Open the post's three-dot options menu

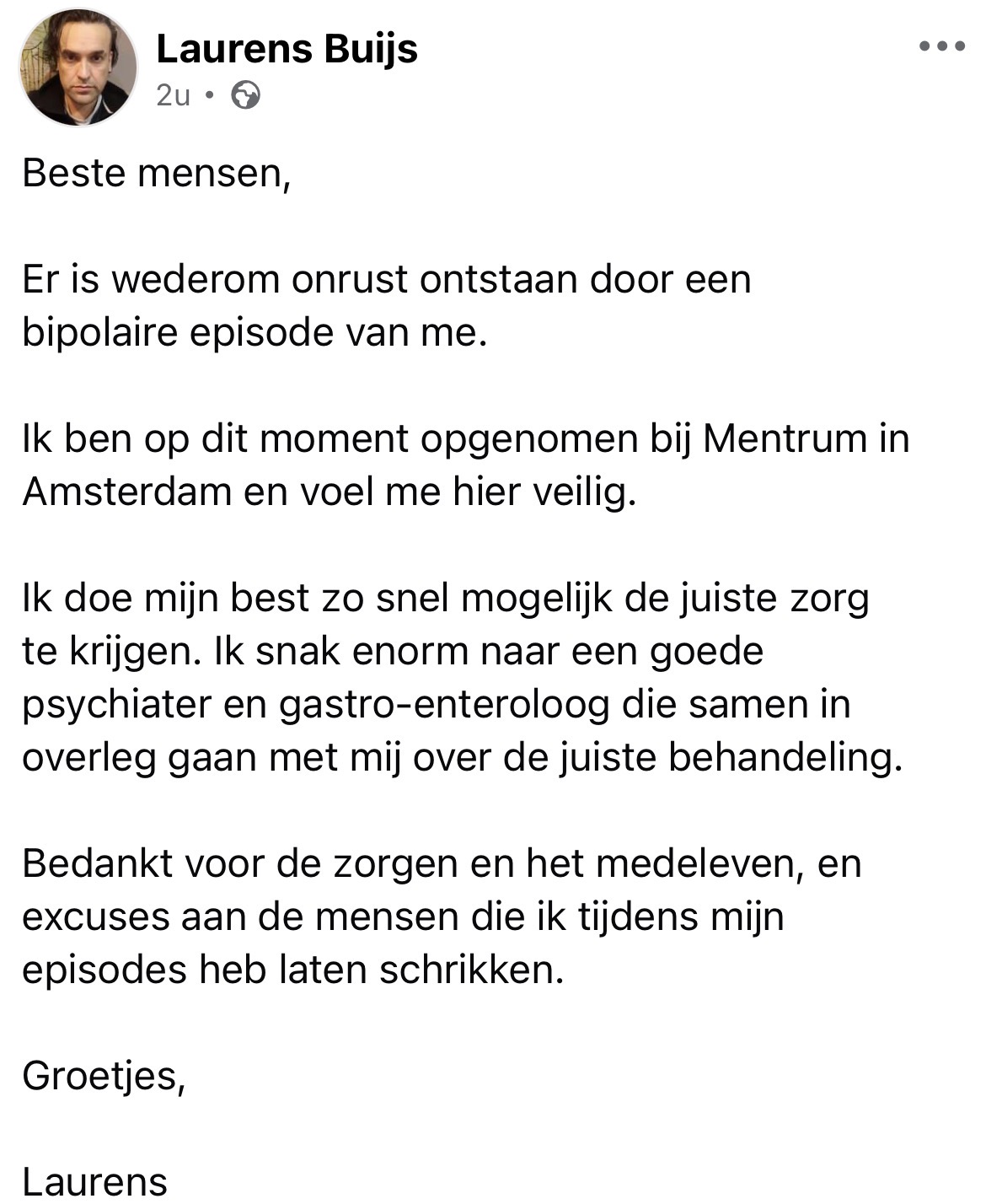tap(941, 46)
